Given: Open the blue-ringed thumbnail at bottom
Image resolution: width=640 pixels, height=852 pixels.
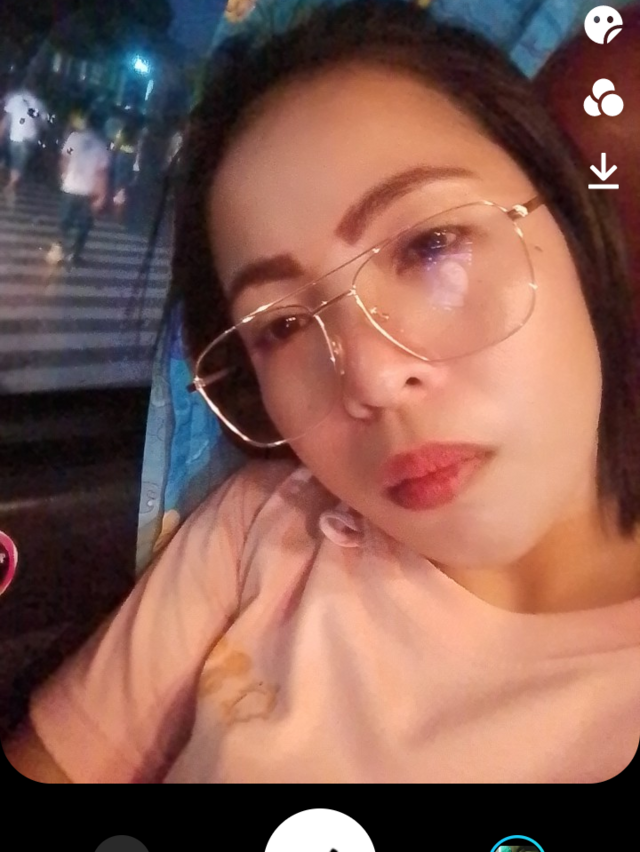Looking at the screenshot, I should coord(517,845).
